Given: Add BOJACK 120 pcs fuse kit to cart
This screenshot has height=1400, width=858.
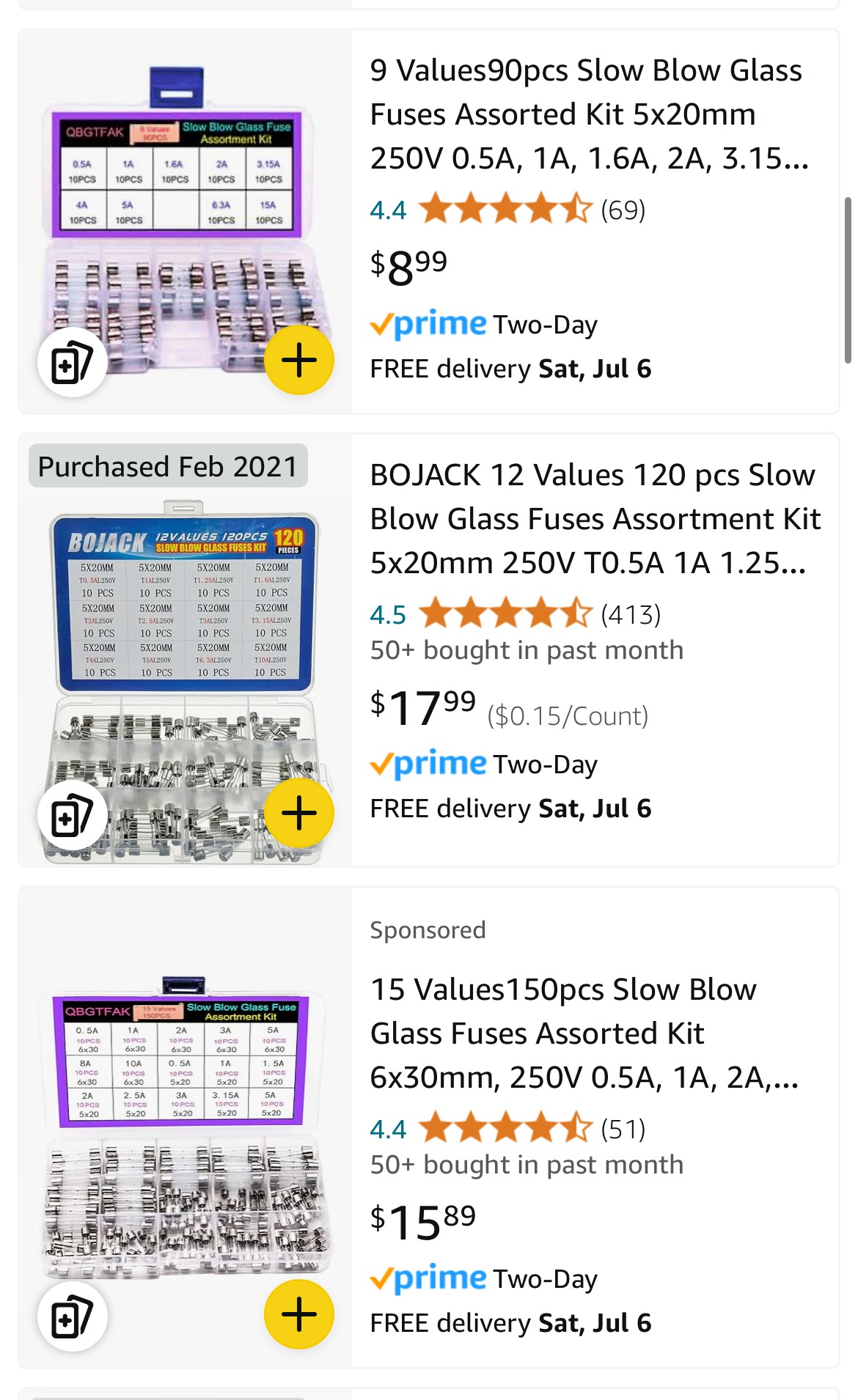Looking at the screenshot, I should coord(299,813).
